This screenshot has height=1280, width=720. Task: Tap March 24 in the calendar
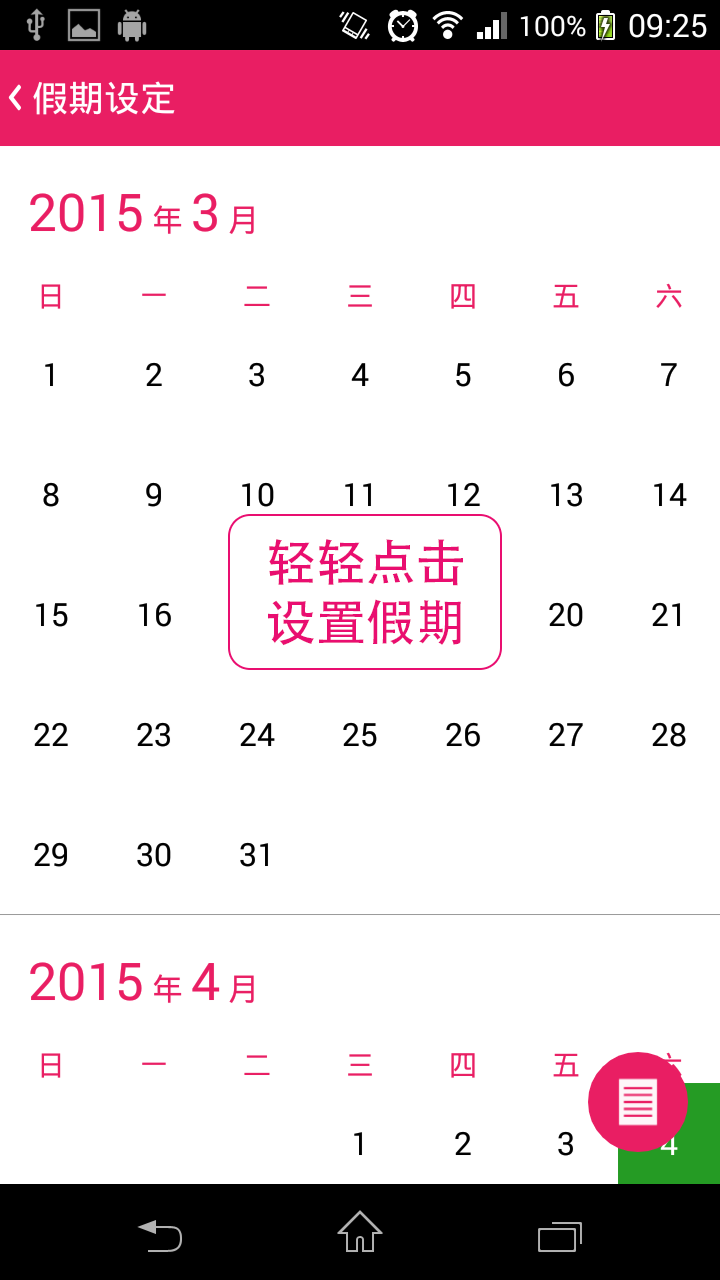coord(257,735)
